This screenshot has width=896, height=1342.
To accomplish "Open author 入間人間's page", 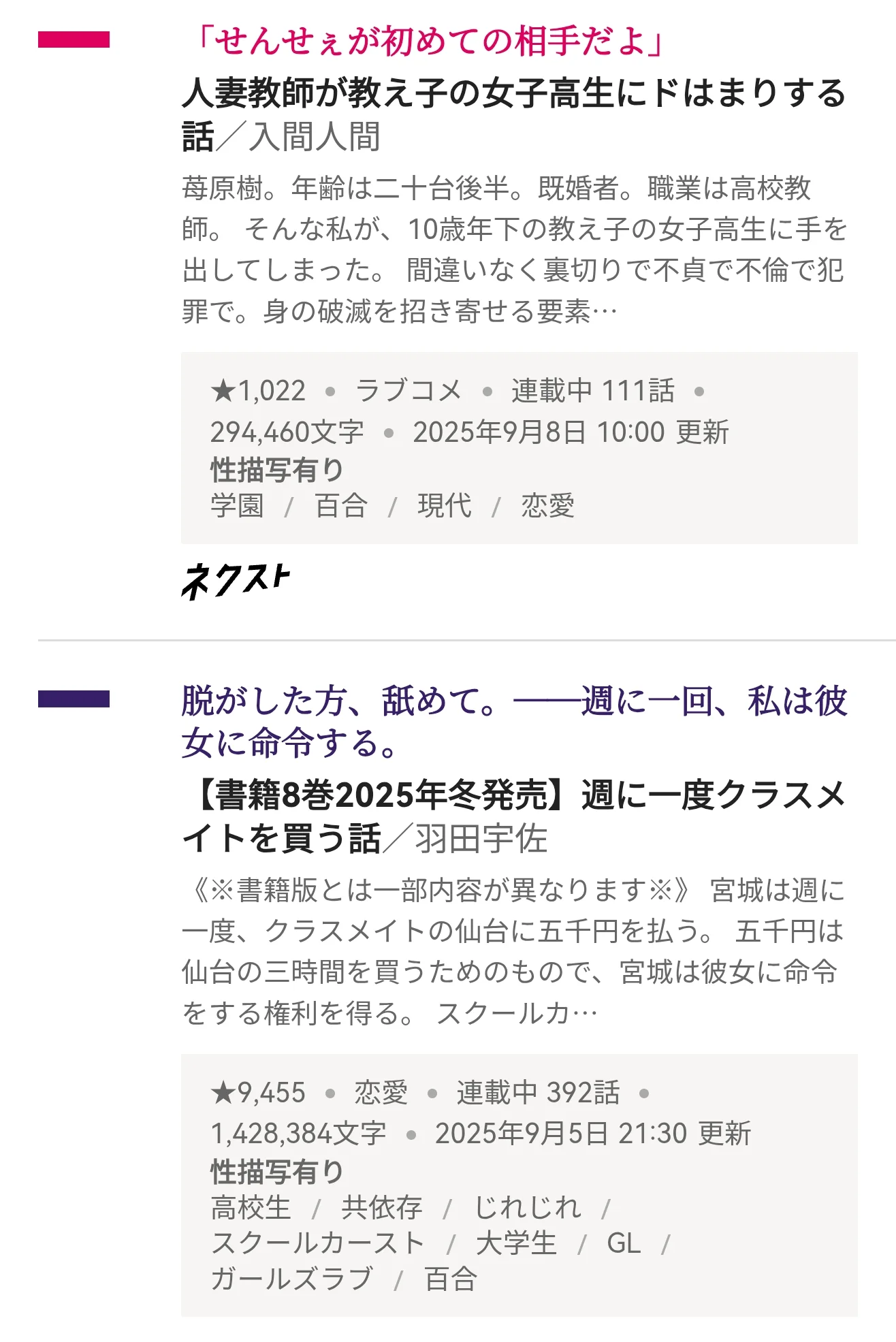I will [315, 137].
